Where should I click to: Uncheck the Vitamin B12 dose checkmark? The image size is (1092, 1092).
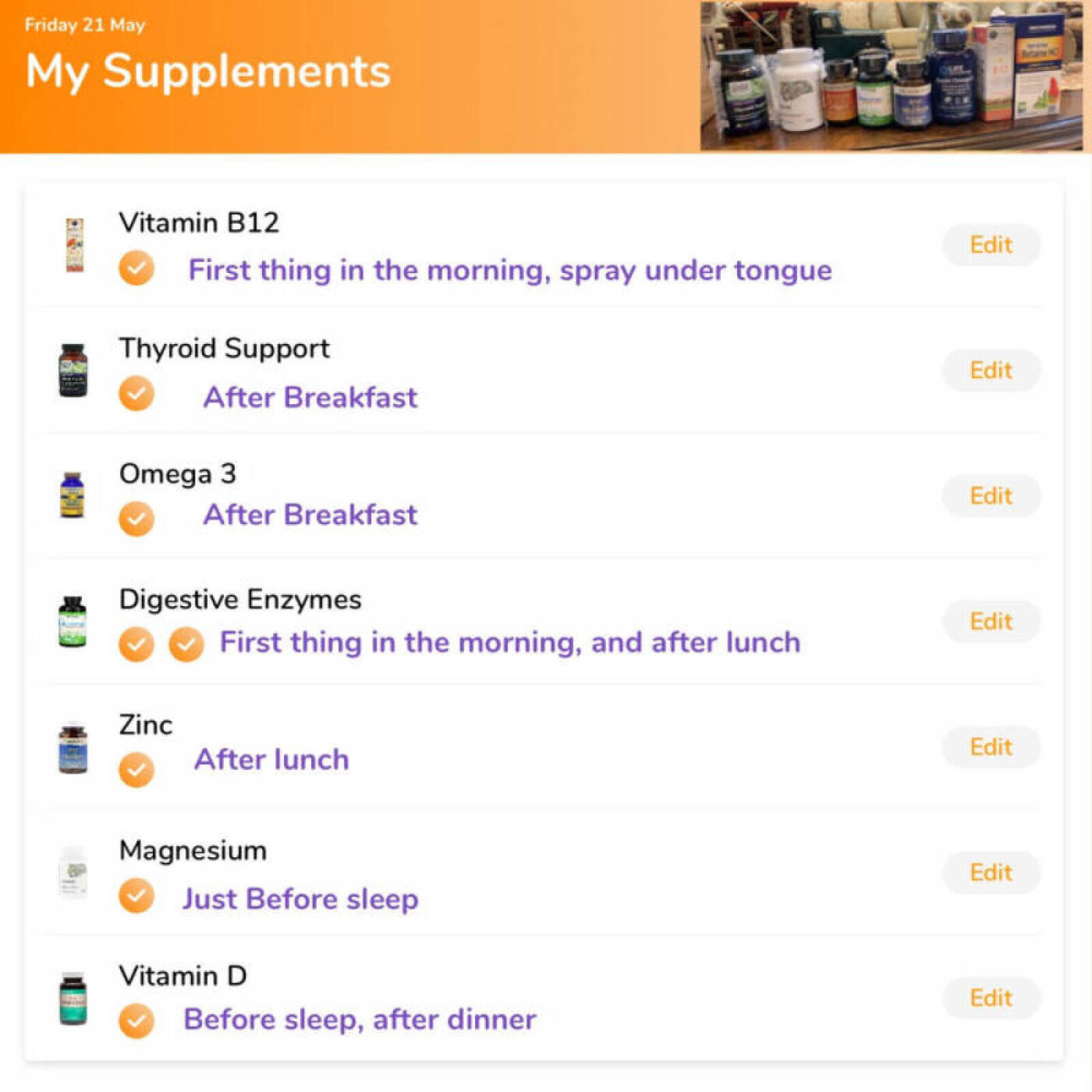click(x=136, y=268)
